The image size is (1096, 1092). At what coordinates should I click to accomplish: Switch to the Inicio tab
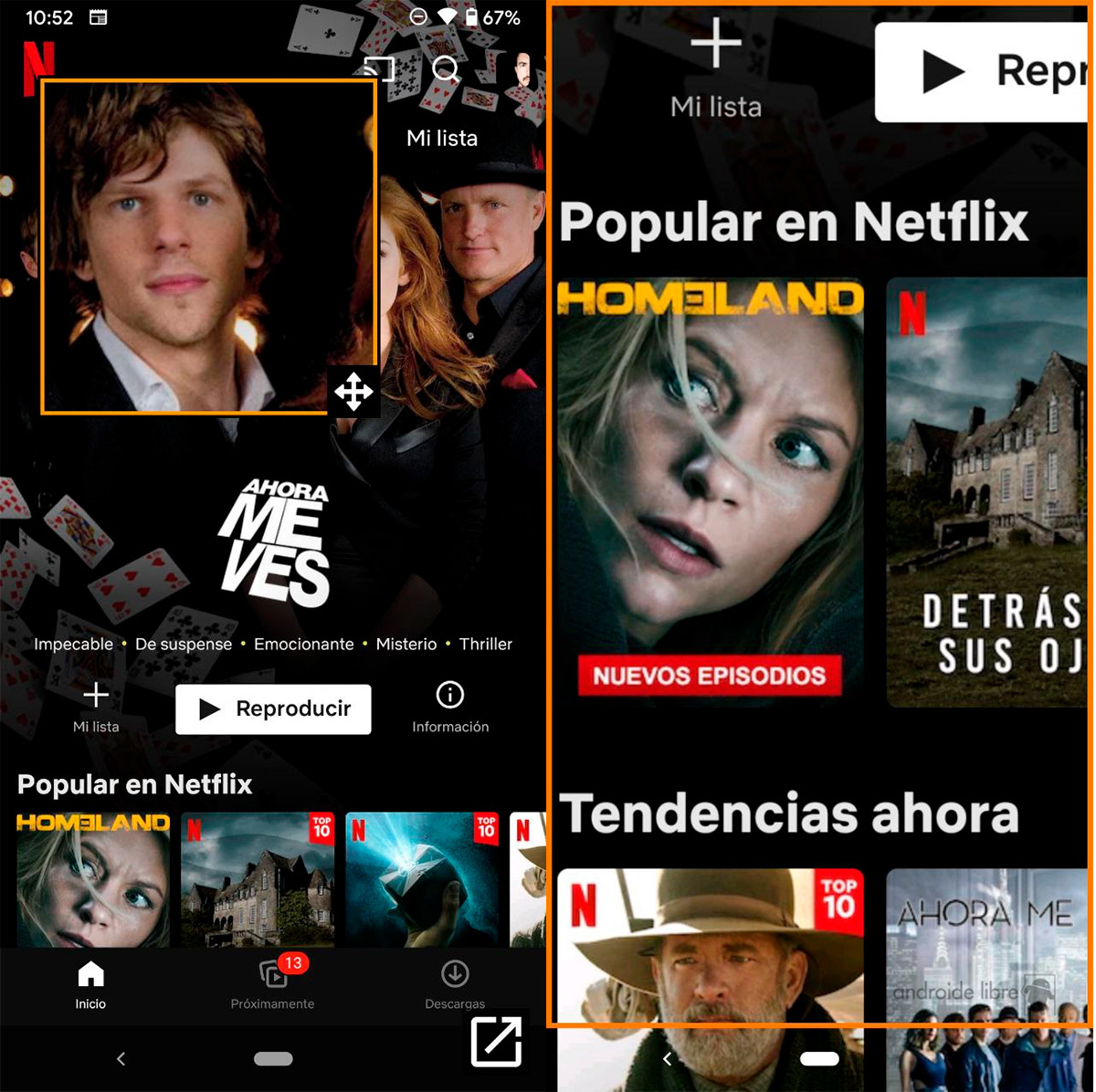click(x=90, y=985)
